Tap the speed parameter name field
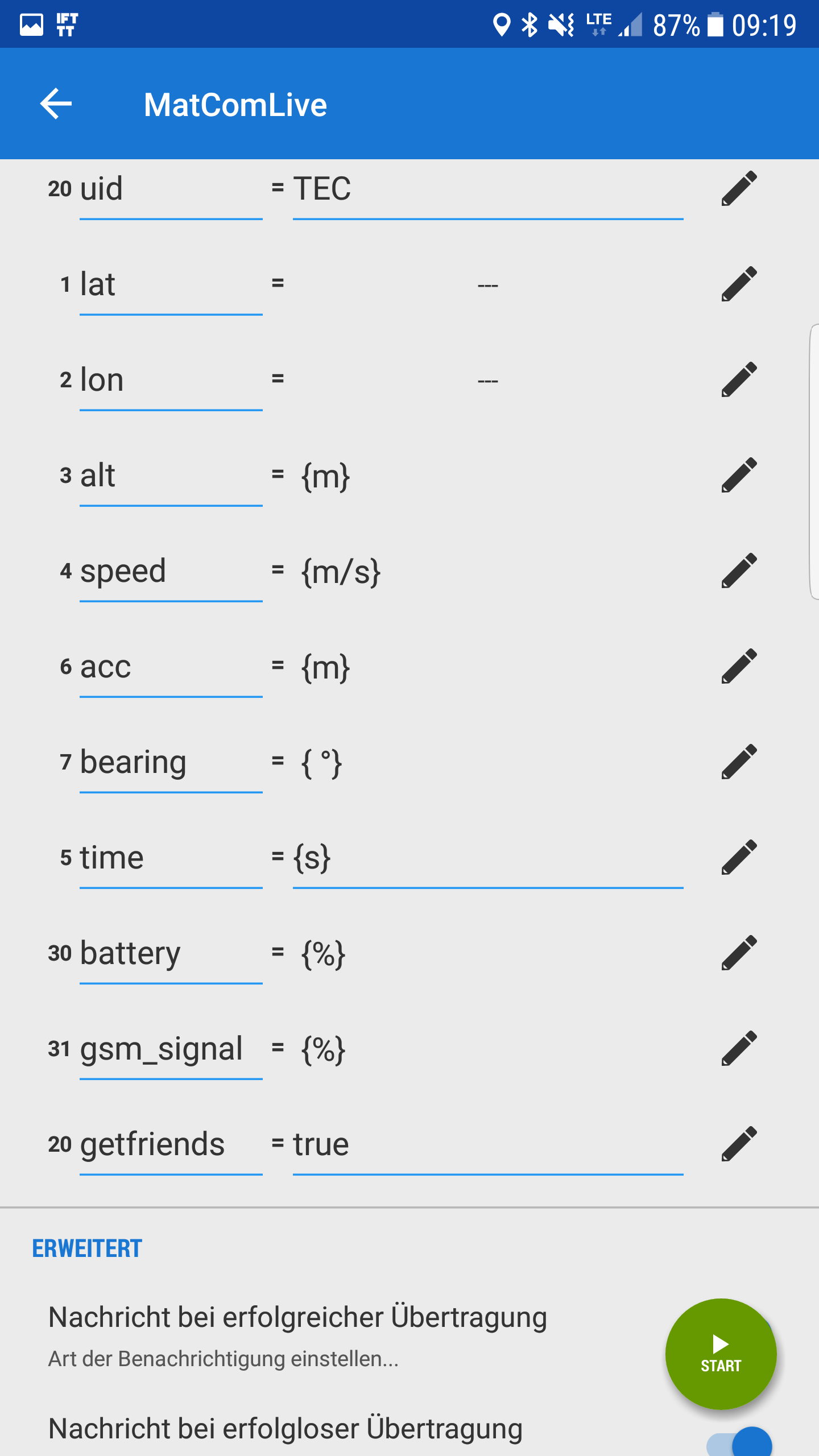The width and height of the screenshot is (819, 1456). [171, 572]
